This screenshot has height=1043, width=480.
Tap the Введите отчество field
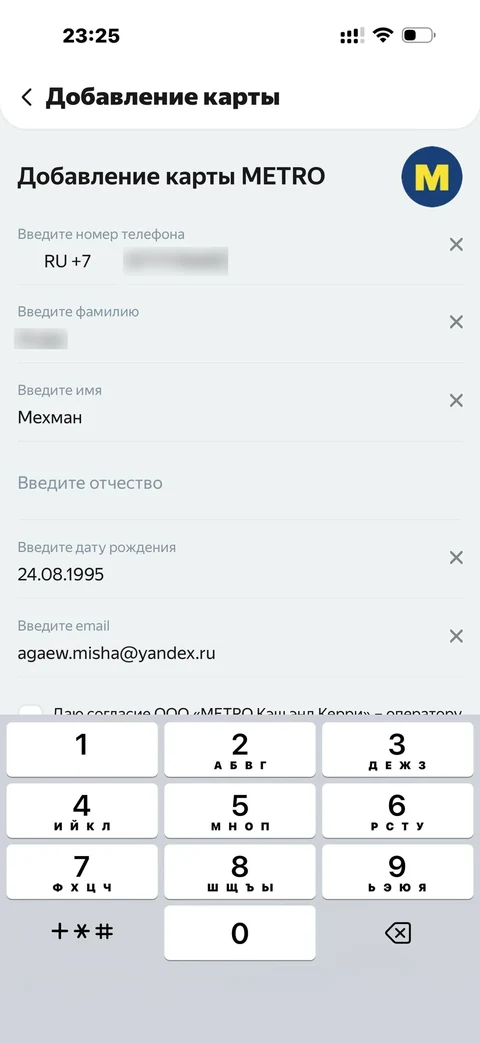[239, 483]
